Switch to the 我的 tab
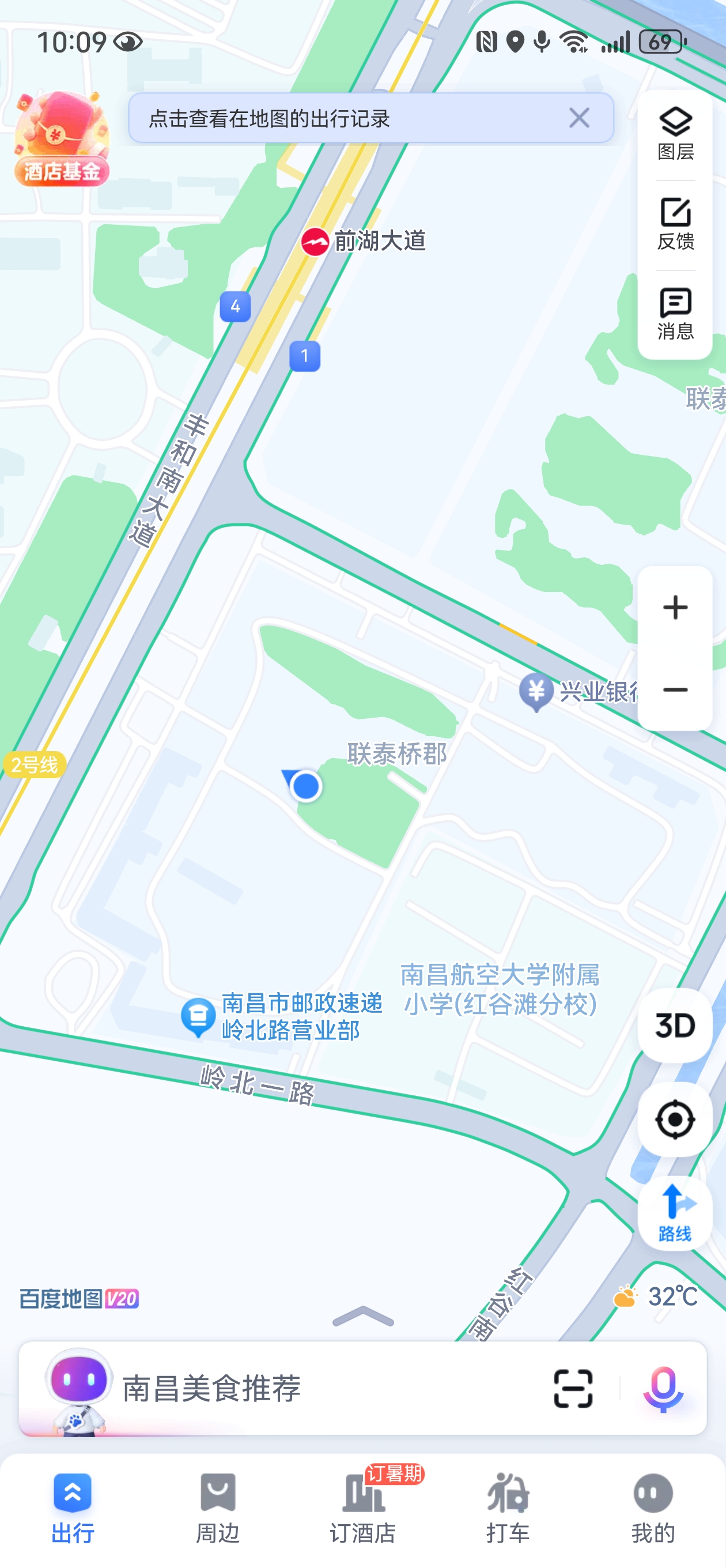 coord(653,1507)
